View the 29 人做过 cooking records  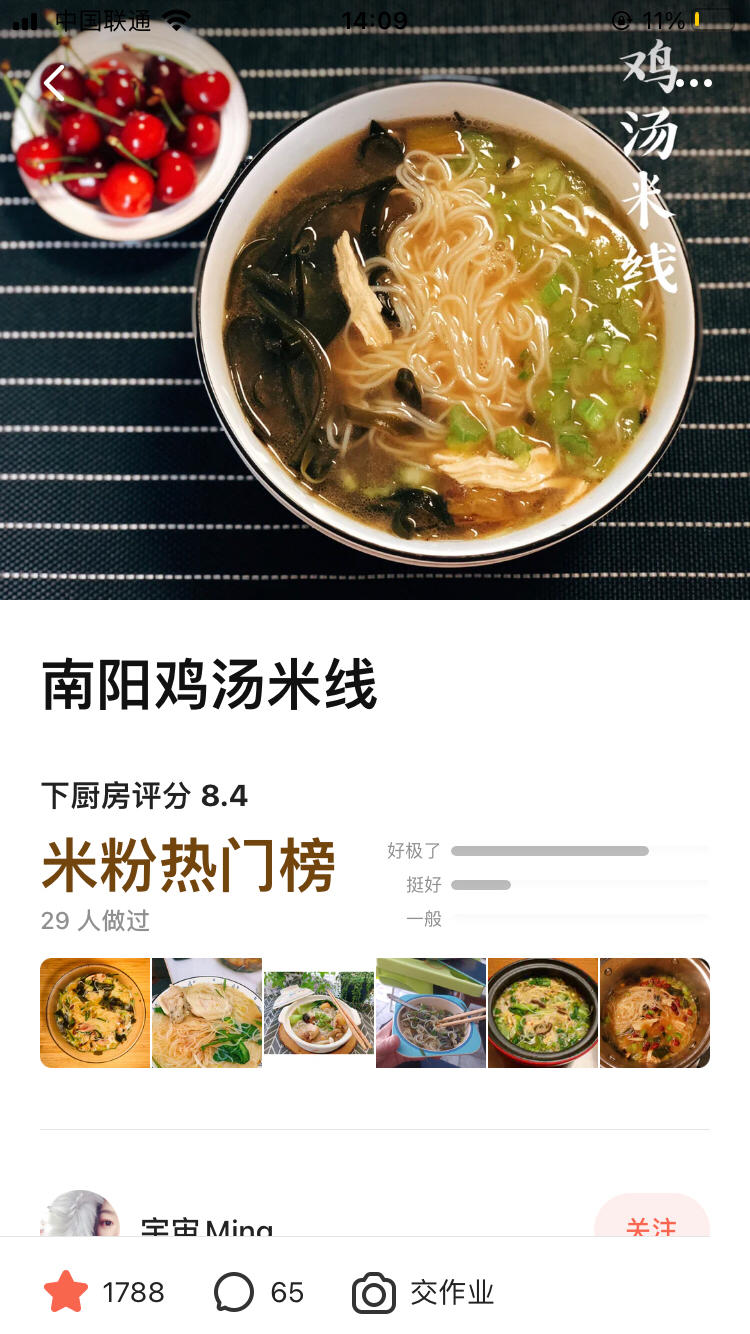point(94,920)
